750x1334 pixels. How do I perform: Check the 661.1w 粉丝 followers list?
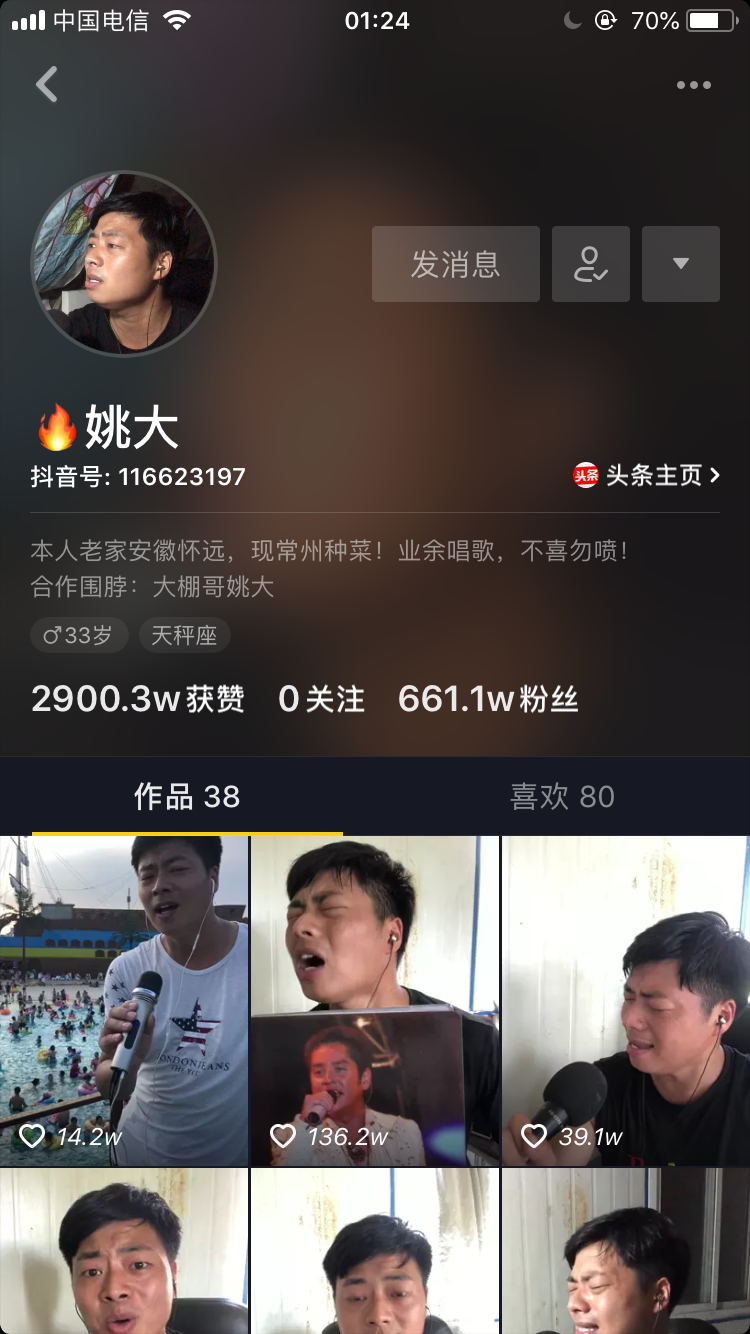pyautogui.click(x=488, y=699)
